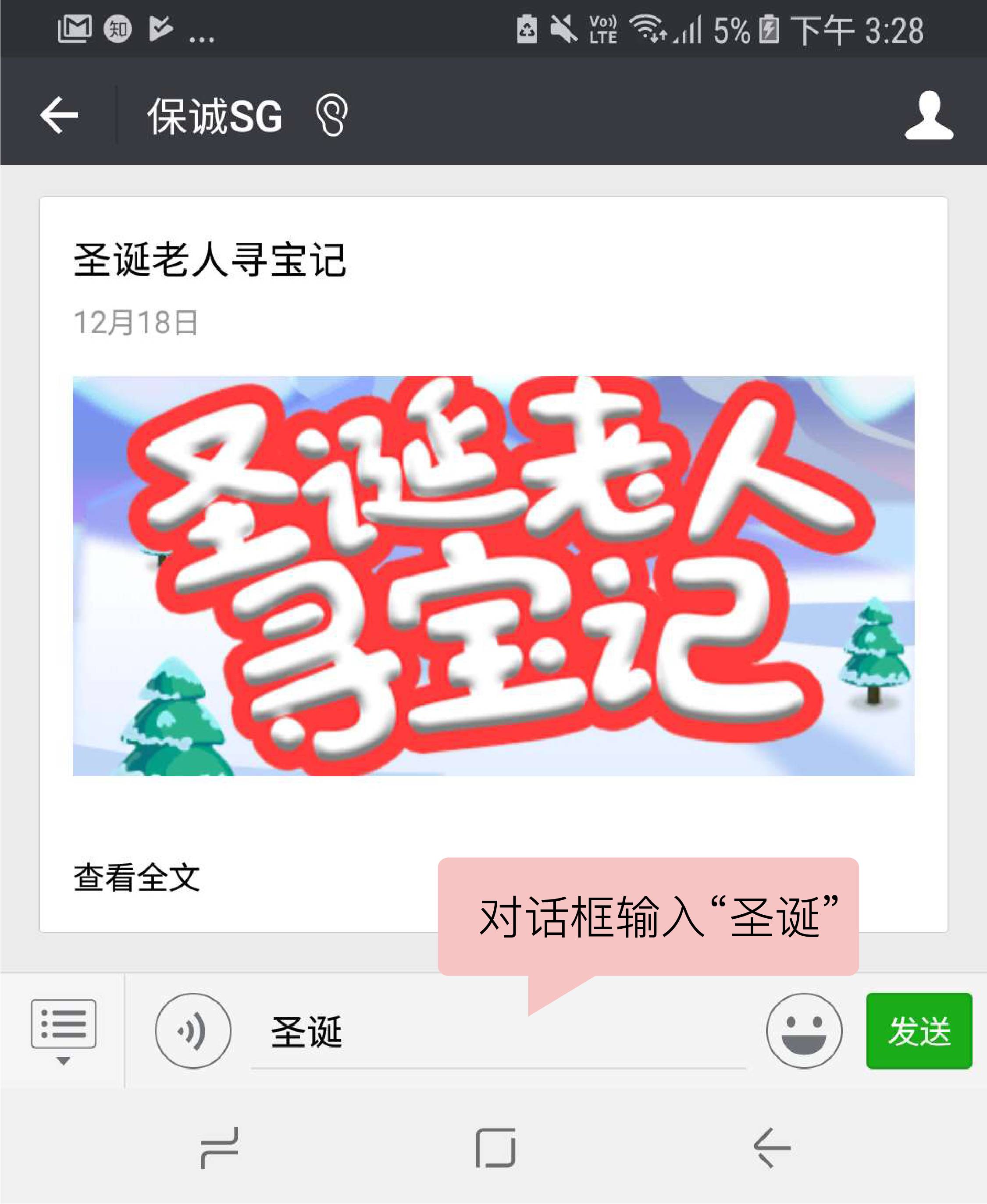This screenshot has width=987, height=1204.
Task: Open the emoji picker
Action: 803,1031
